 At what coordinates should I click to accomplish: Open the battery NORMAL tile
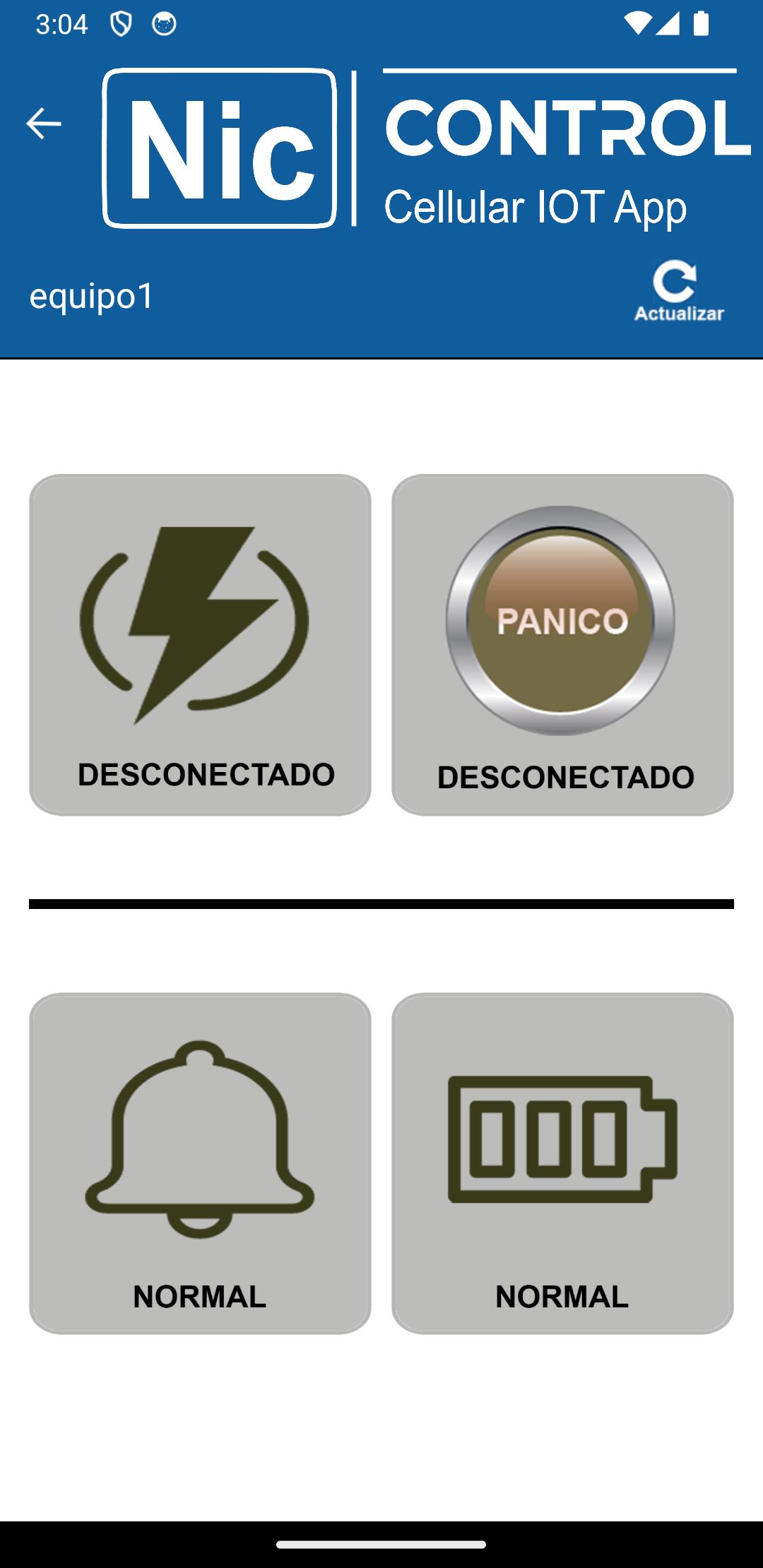click(562, 1163)
